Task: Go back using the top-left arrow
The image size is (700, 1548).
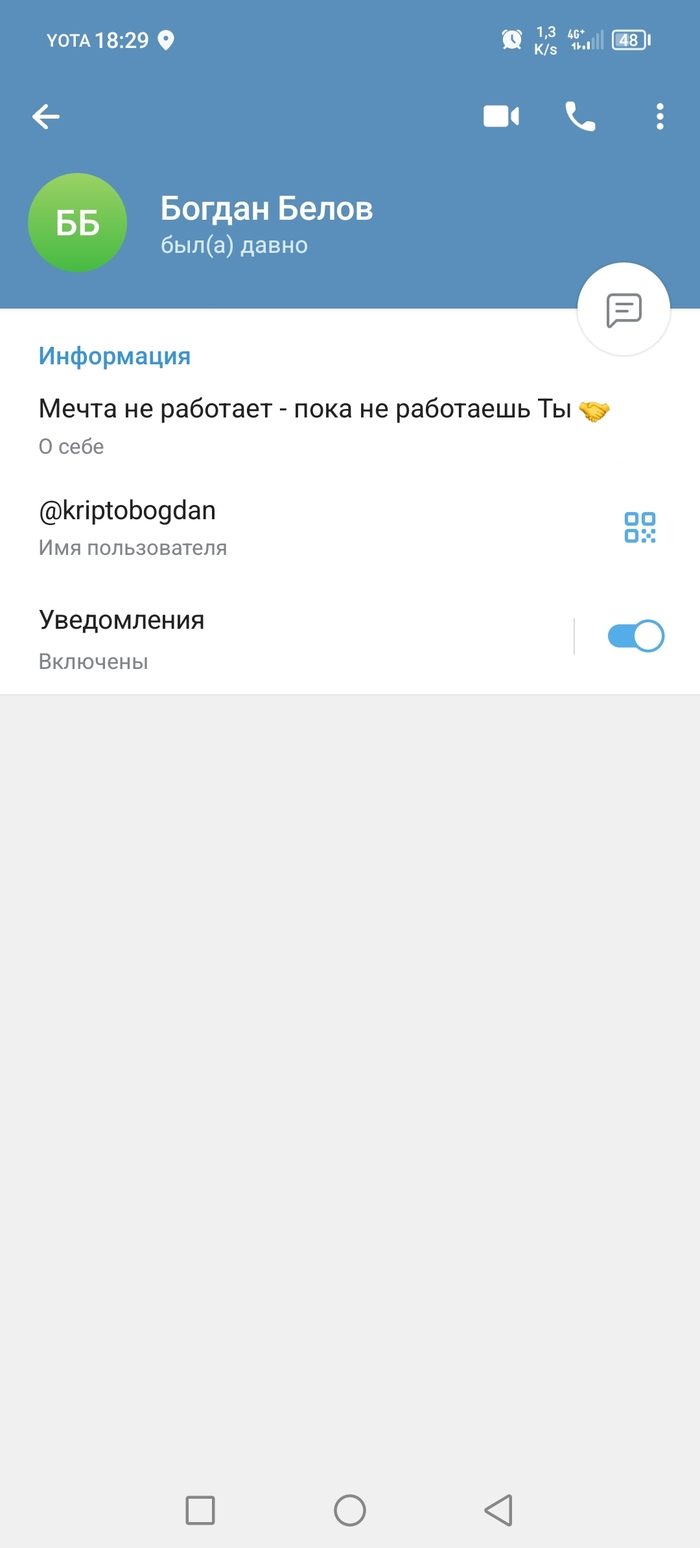Action: coord(46,117)
